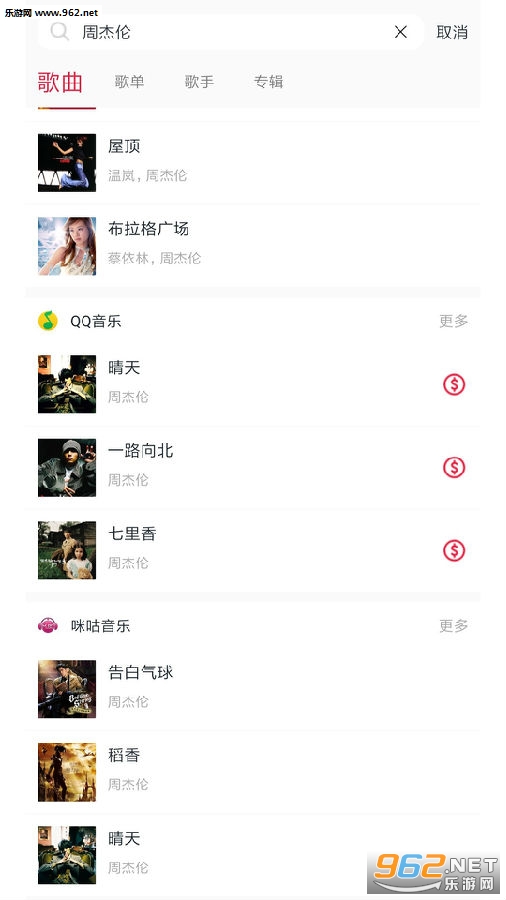The height and width of the screenshot is (900, 506).
Task: Edit the search field containing 周杰伦
Action: [x=231, y=32]
